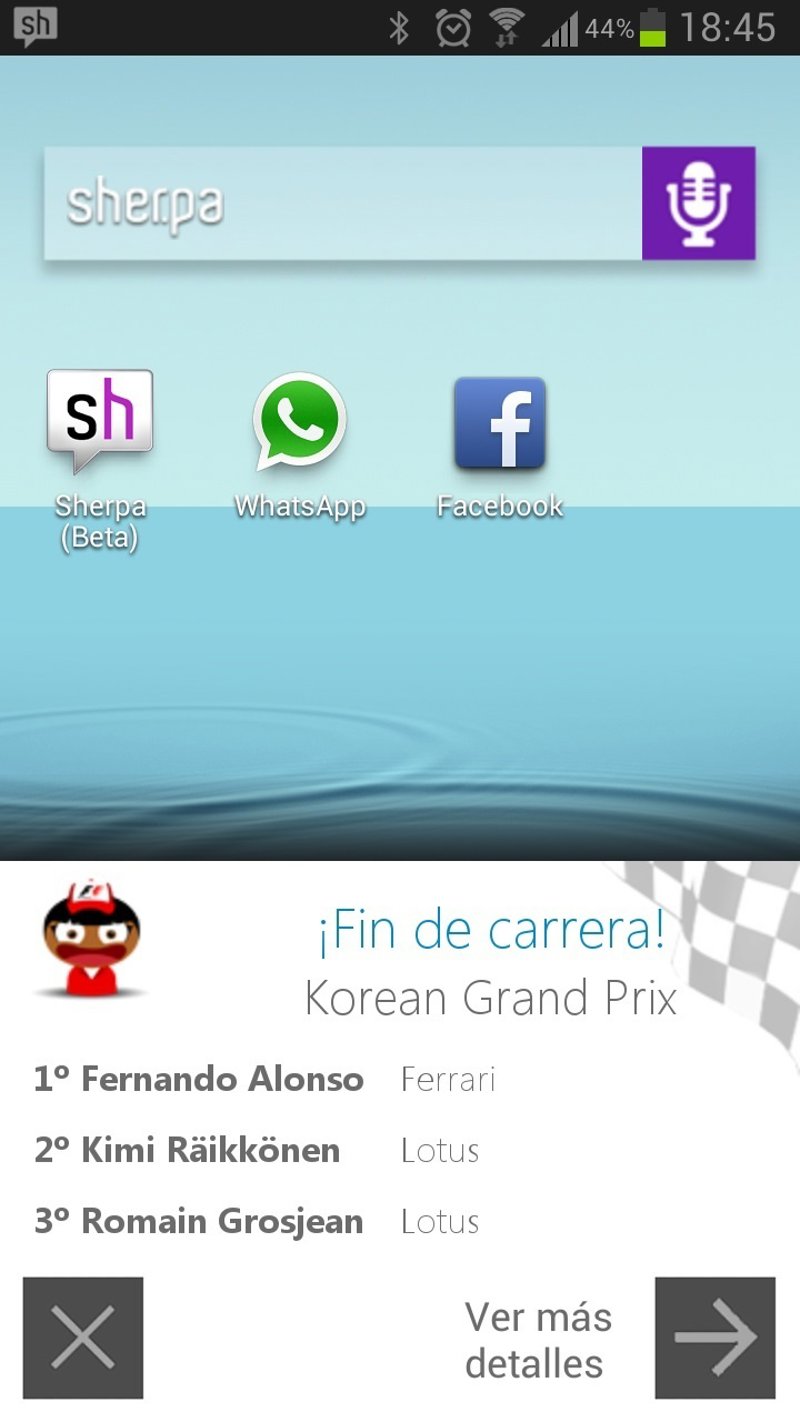Tap the arrow for Ver más detalles
The height and width of the screenshot is (1422, 800).
(x=715, y=1337)
